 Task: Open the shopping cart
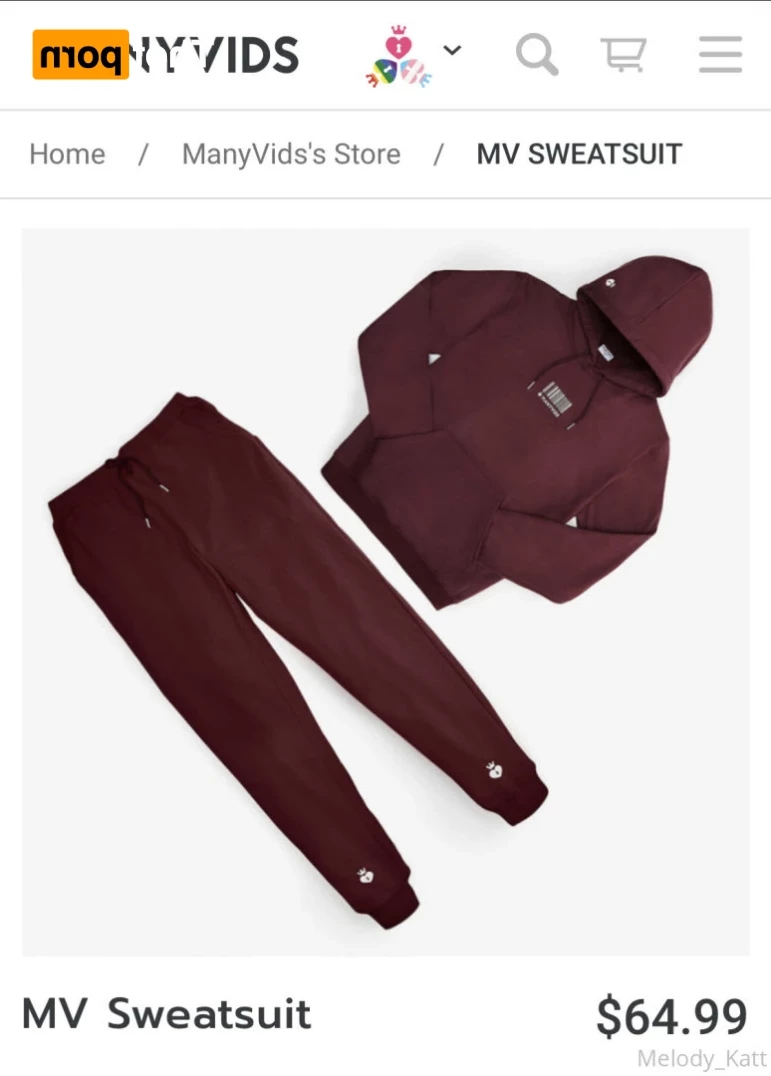click(623, 54)
